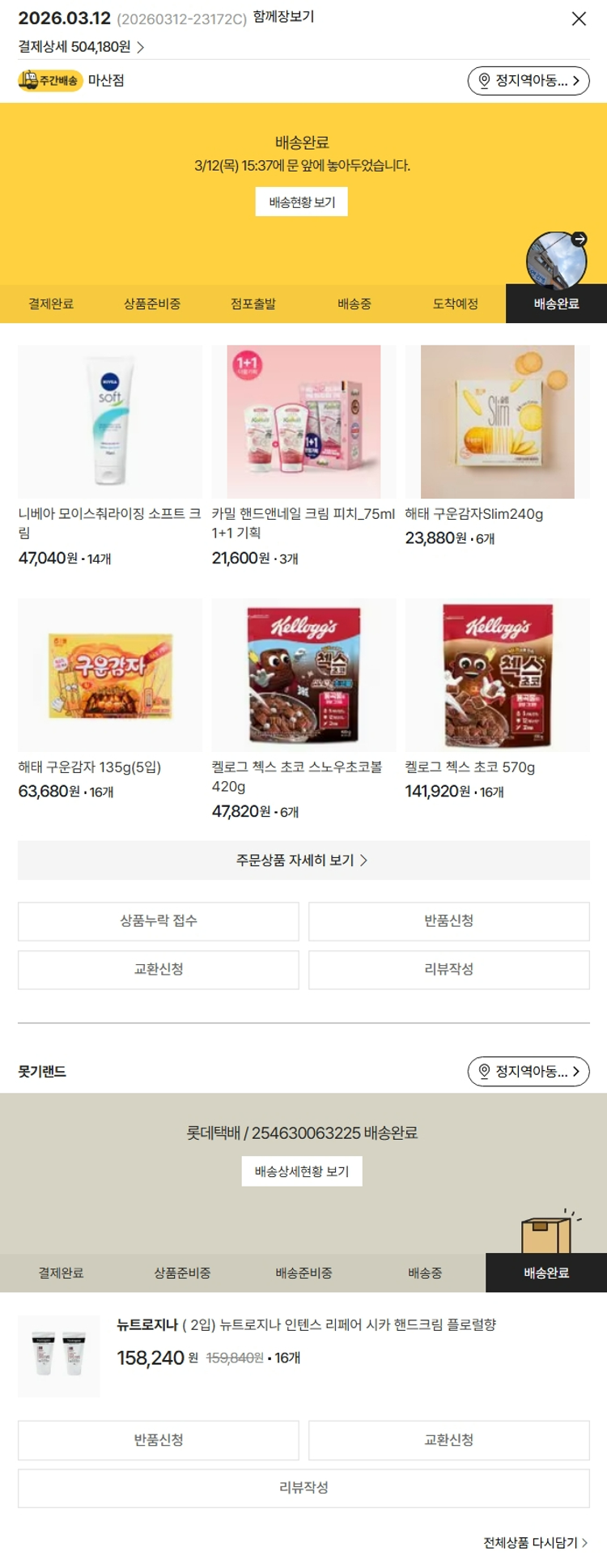Screen dimensions: 607x1568
Task: Open 뉴트로지나 핸드크림 product row
Action: [306, 1325]
